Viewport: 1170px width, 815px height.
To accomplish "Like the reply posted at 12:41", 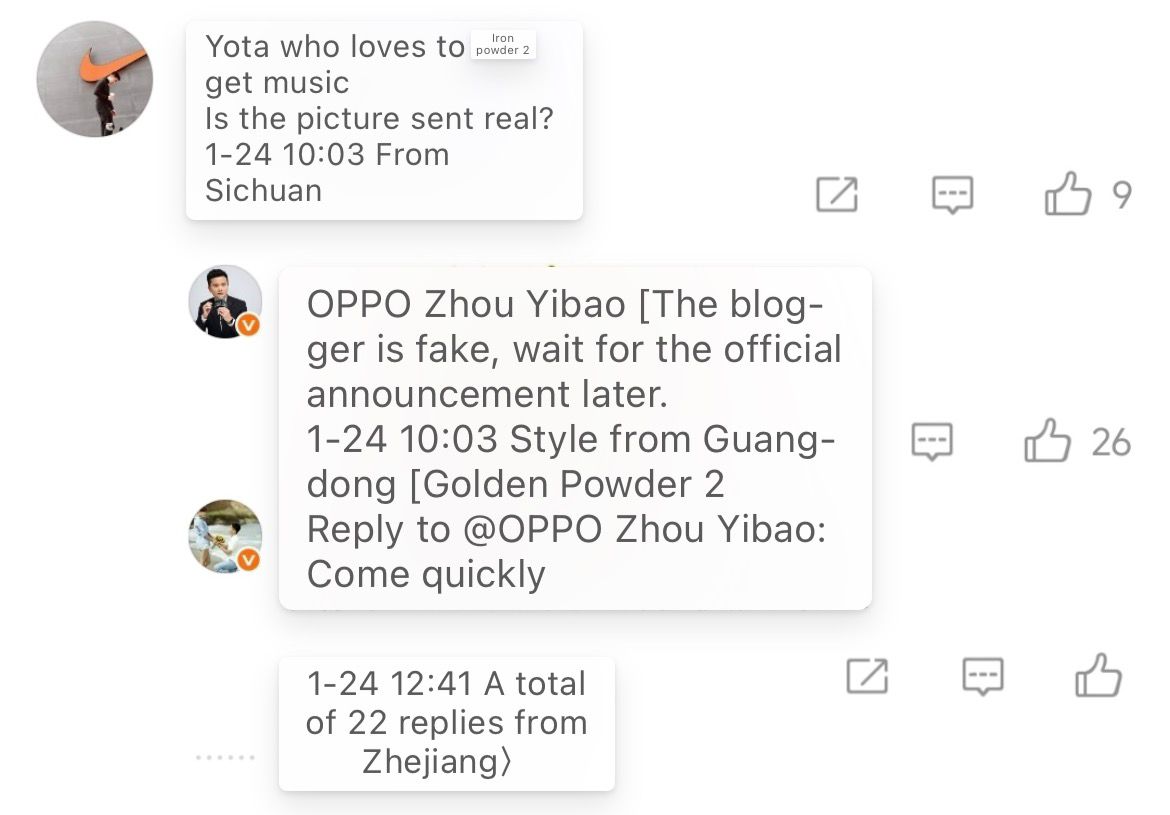I will pyautogui.click(x=1098, y=676).
